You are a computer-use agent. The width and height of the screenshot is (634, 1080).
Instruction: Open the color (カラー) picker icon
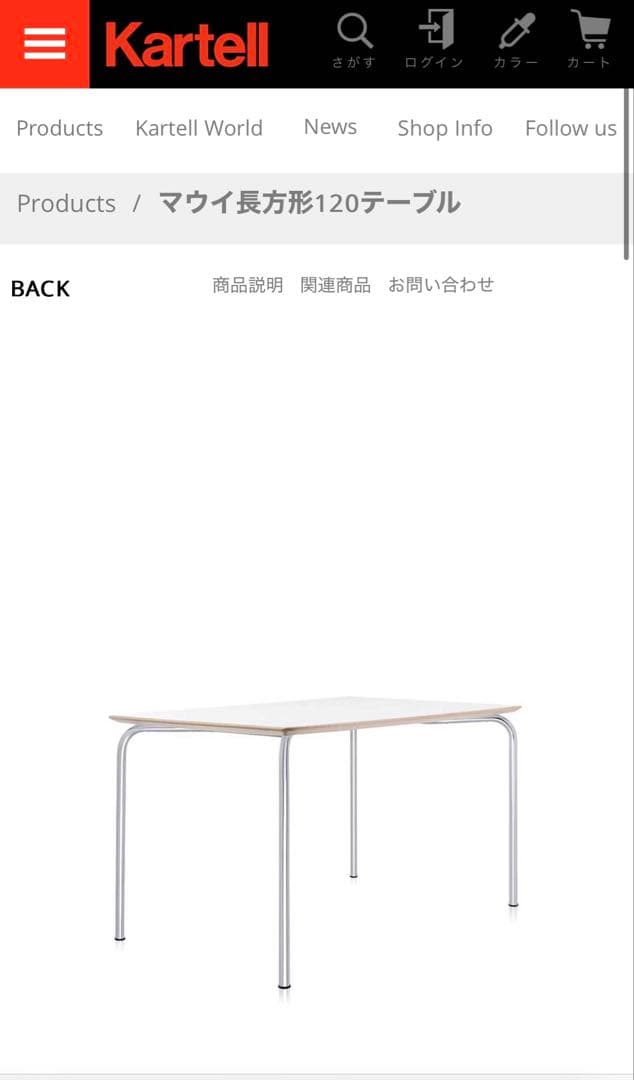click(x=516, y=40)
